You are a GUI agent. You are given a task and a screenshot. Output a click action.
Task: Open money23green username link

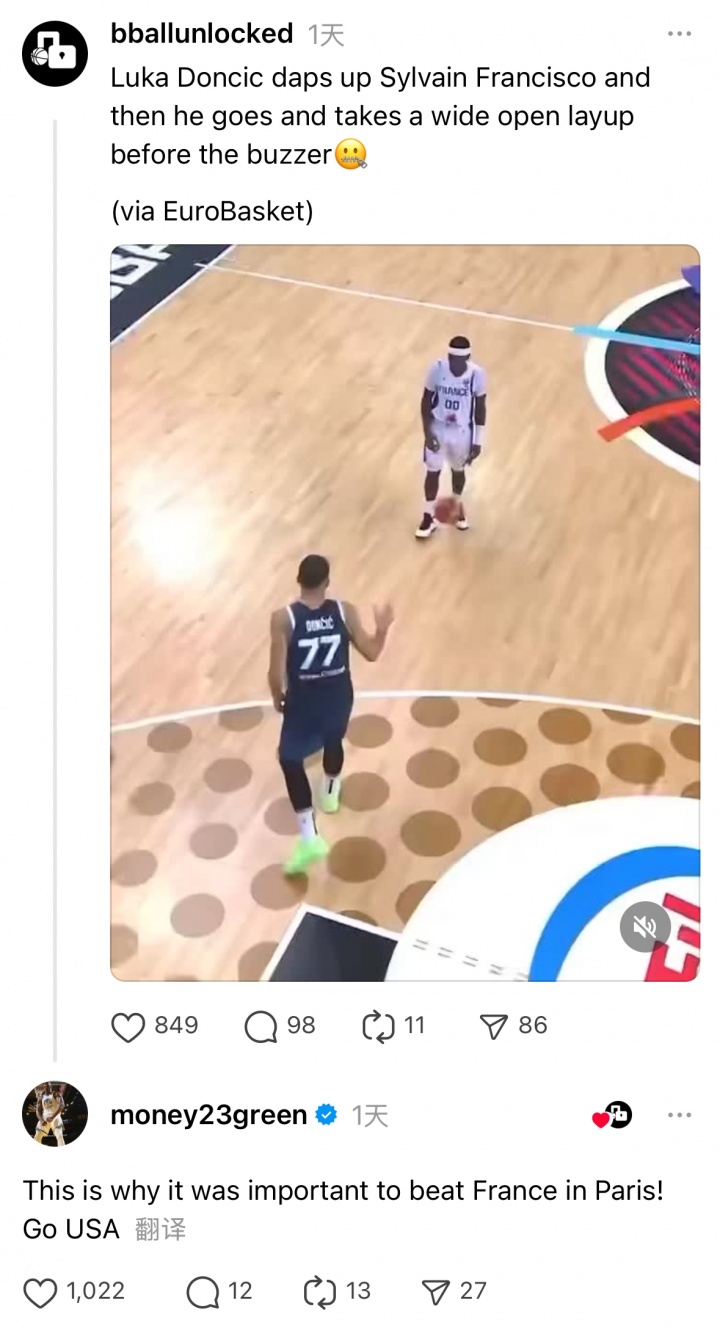click(208, 1115)
